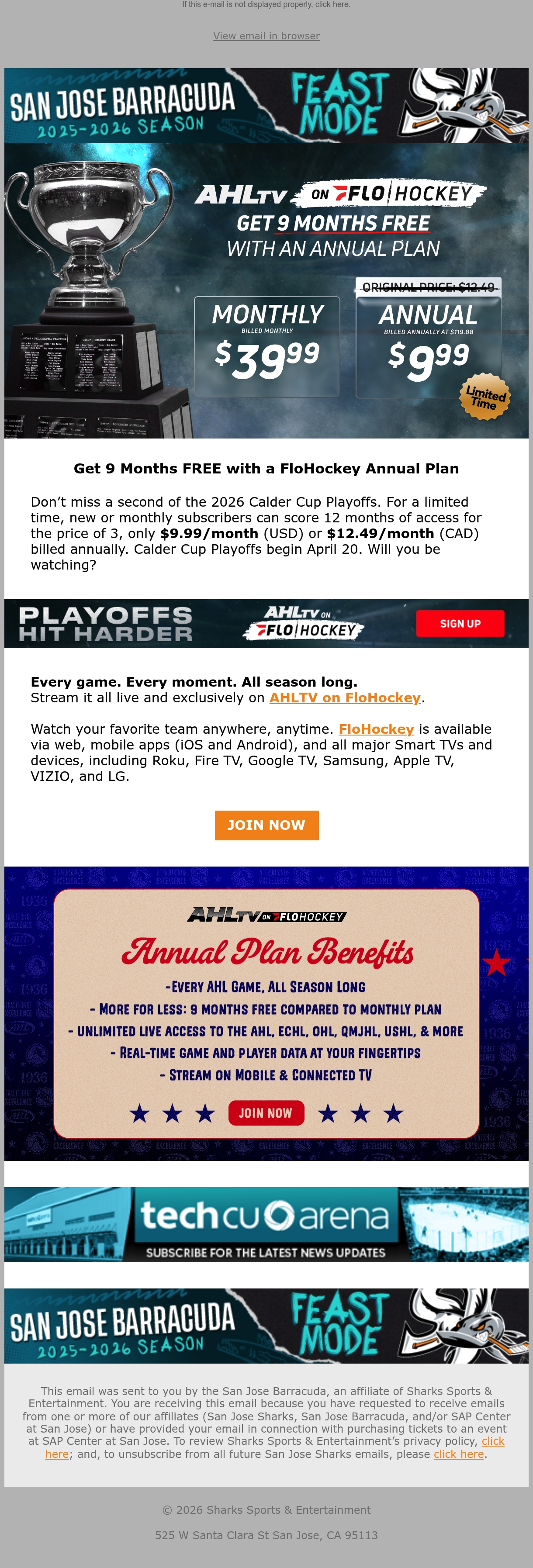
Task: Open the top San Jose Barracuda header banner
Action: [266, 105]
